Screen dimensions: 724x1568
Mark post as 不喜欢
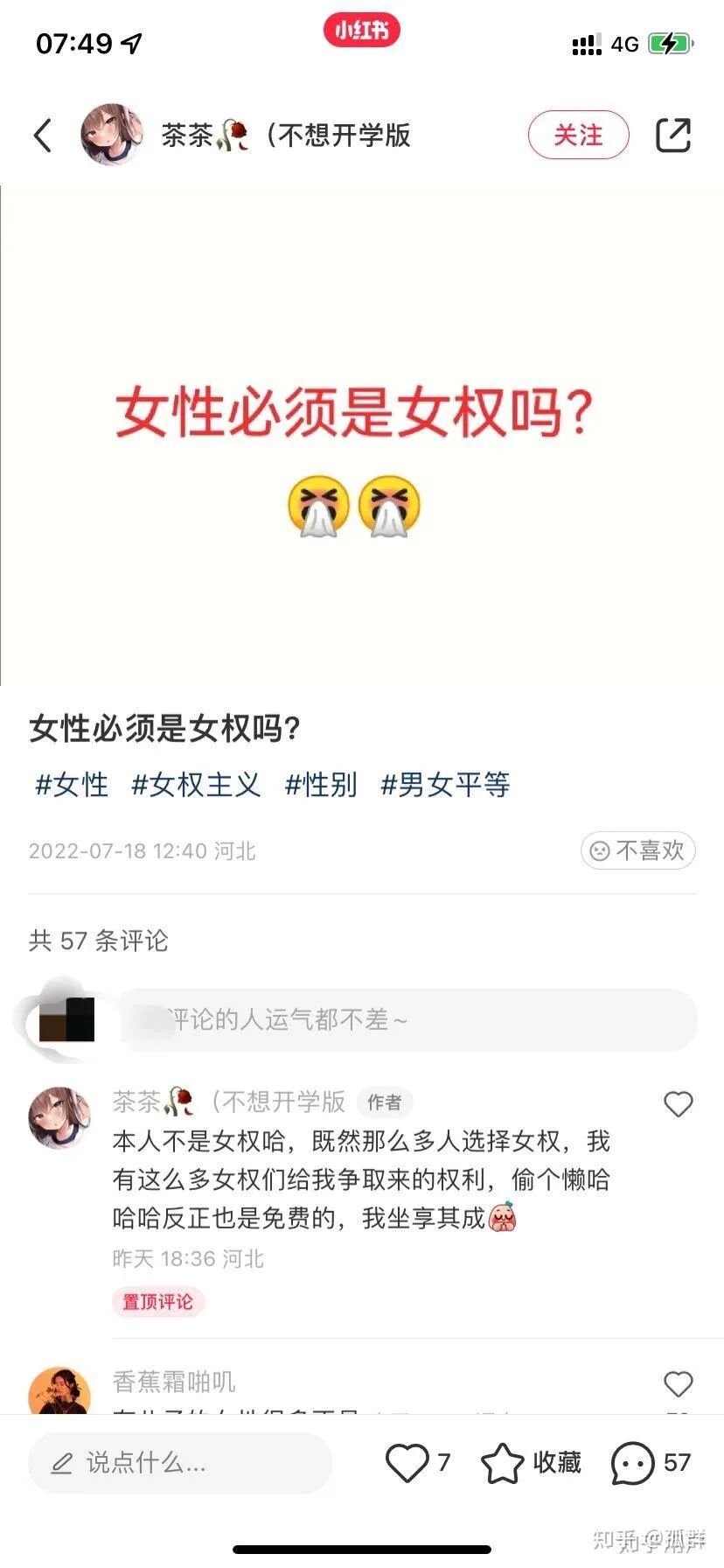tap(637, 850)
